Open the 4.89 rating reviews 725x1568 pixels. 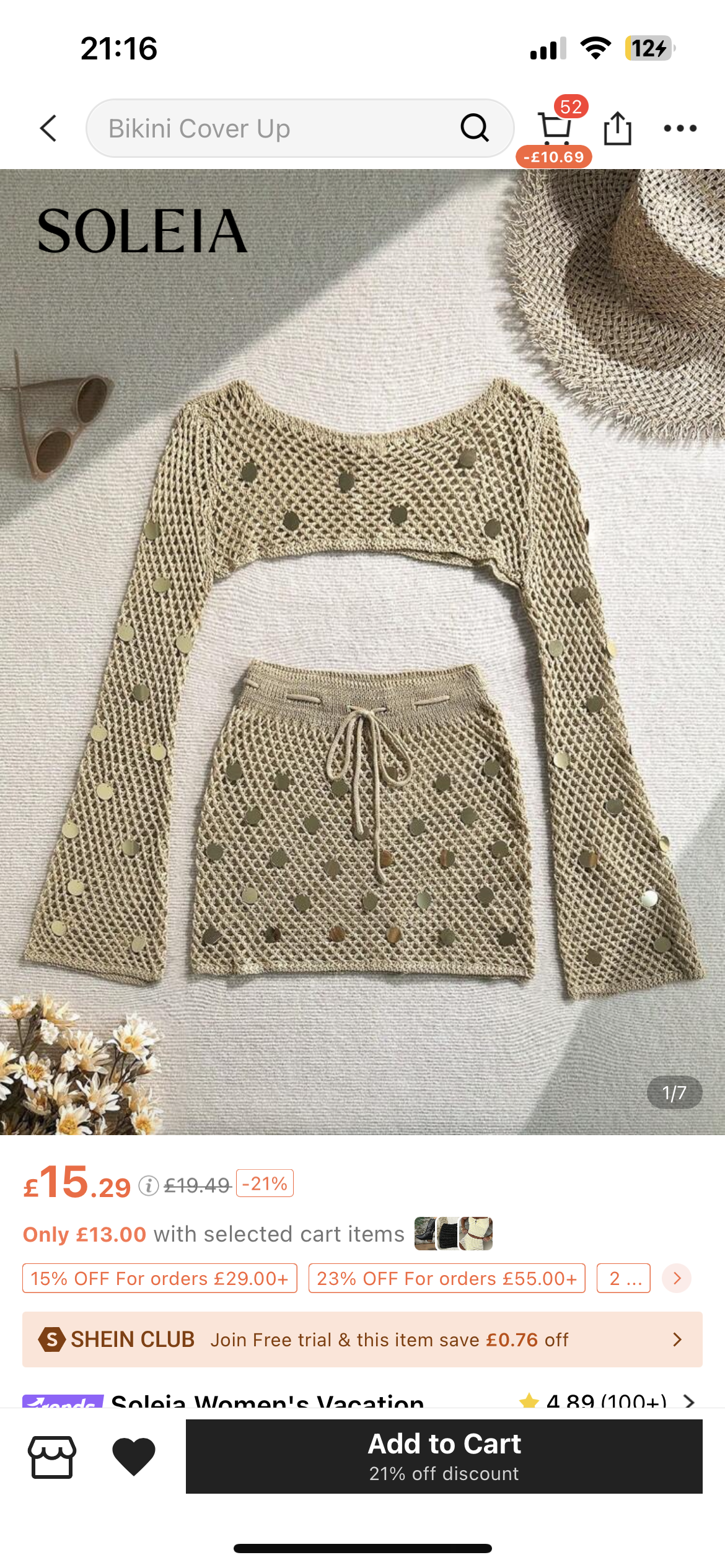pos(607,1400)
